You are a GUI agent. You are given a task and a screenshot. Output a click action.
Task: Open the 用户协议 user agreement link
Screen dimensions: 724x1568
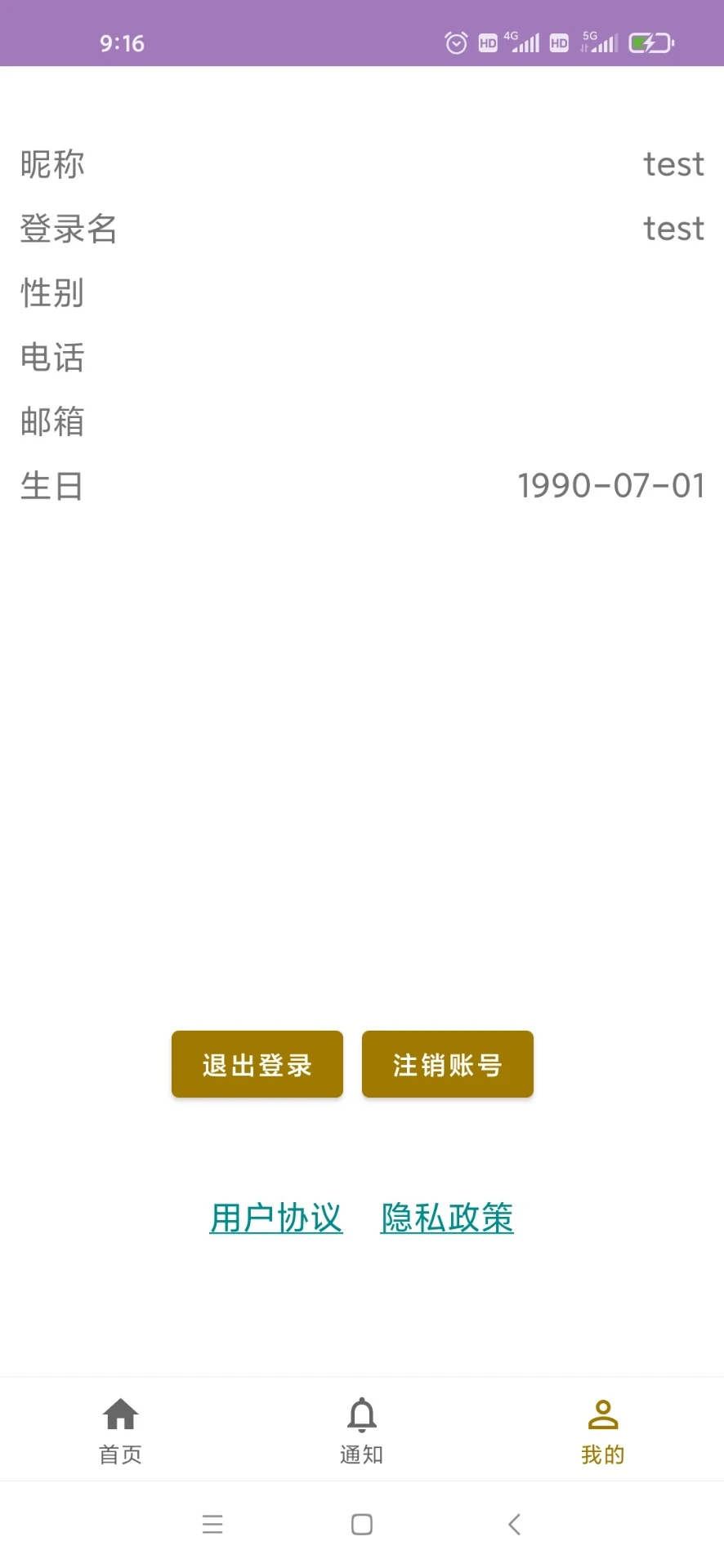(275, 1218)
